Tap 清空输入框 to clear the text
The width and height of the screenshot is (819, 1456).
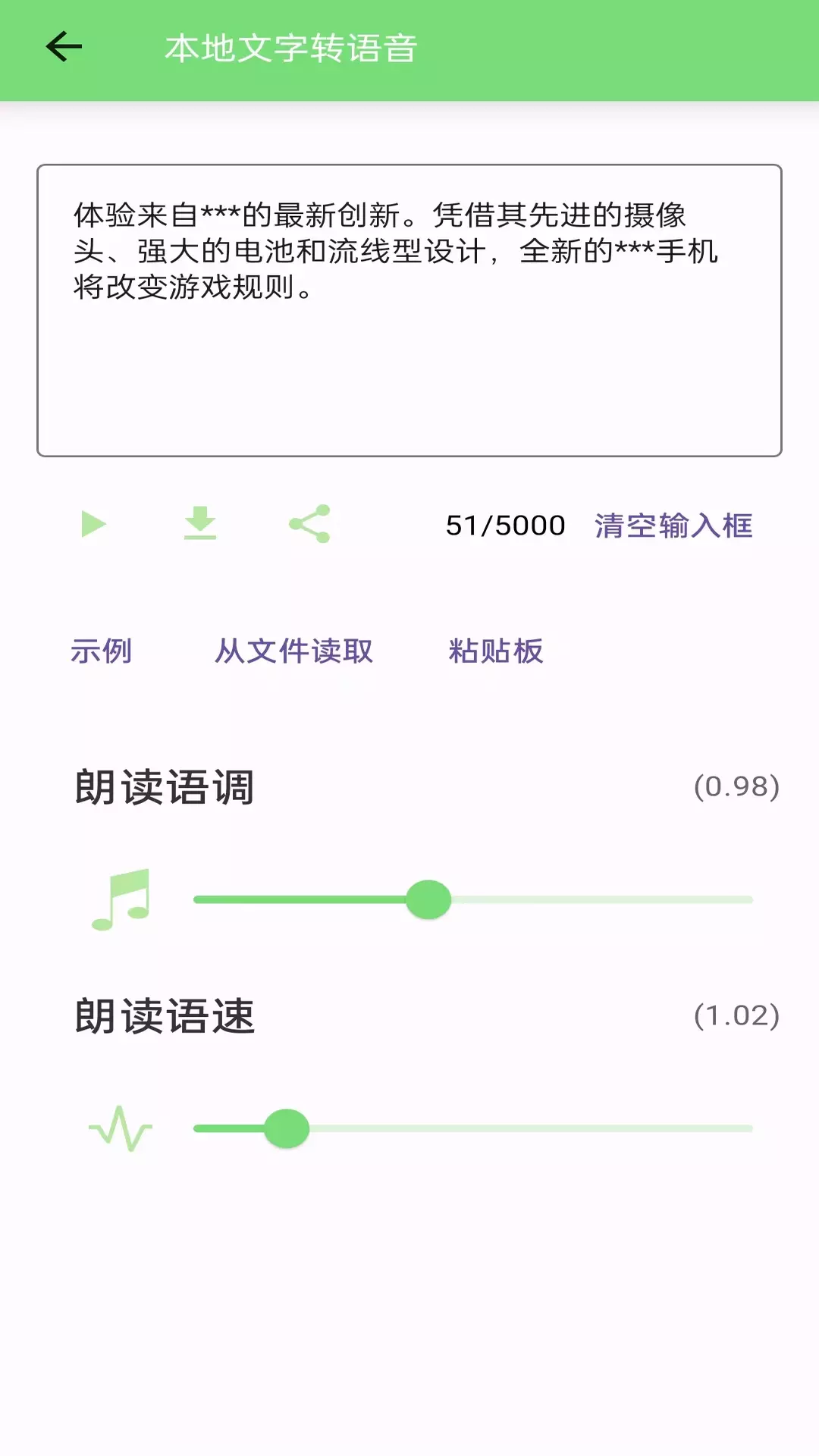(673, 526)
